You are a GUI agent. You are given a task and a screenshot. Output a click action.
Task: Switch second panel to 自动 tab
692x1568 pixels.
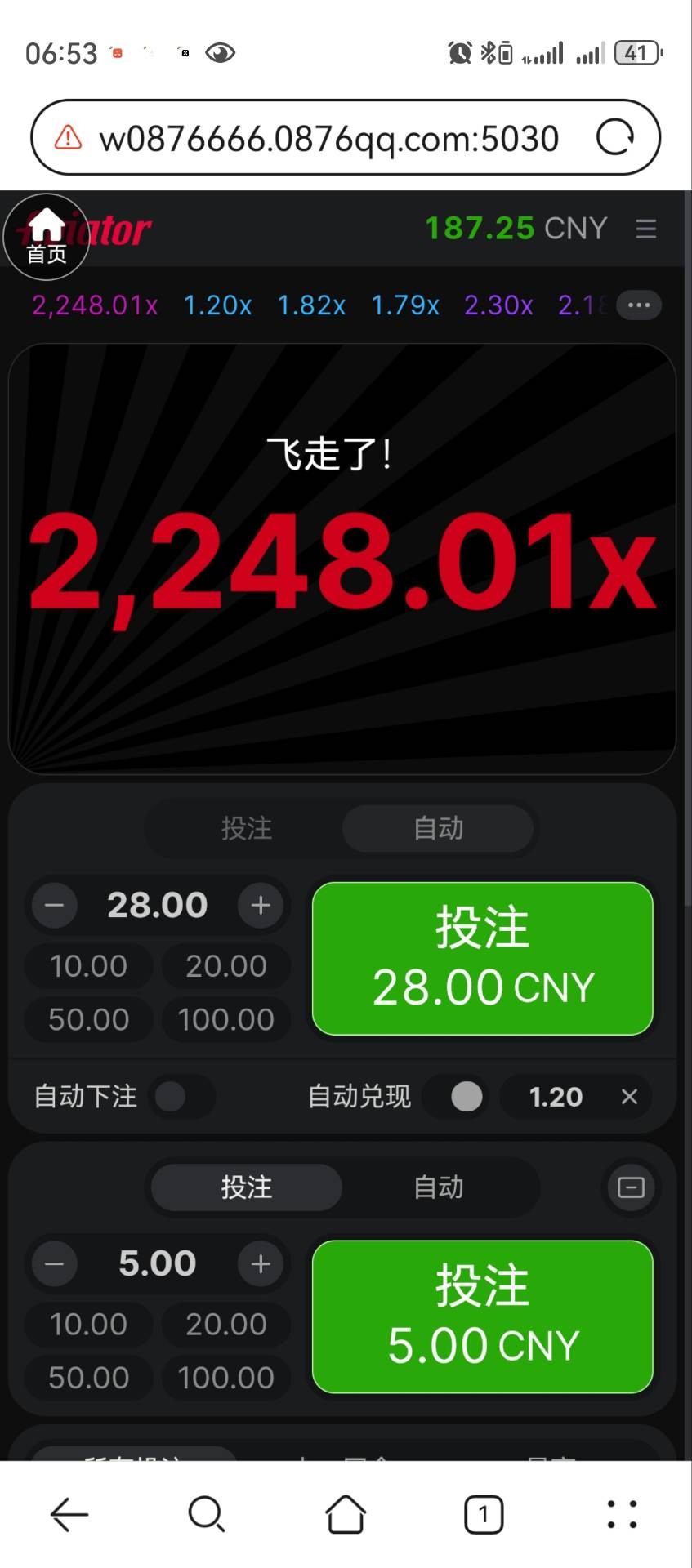(439, 1187)
